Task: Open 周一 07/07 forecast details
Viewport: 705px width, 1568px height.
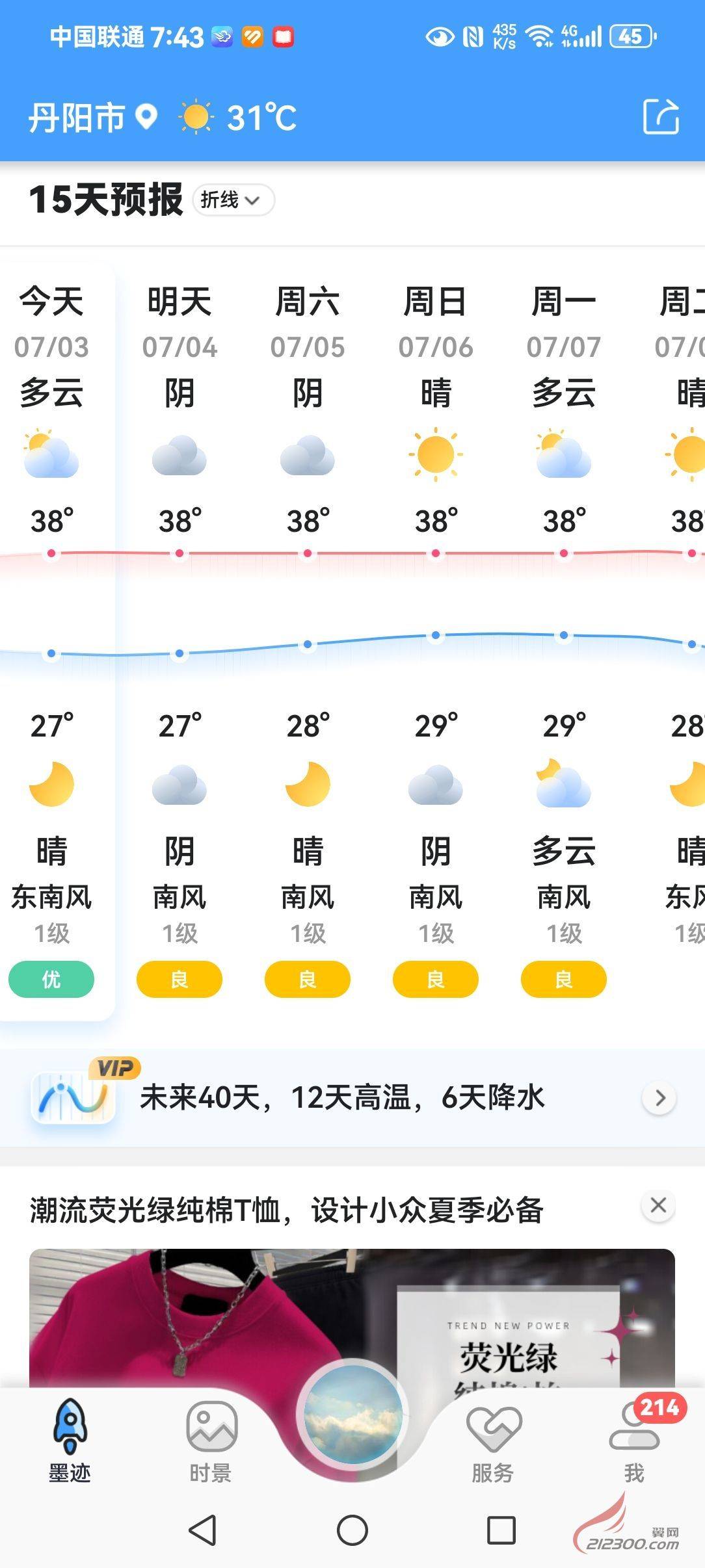Action: (564, 640)
